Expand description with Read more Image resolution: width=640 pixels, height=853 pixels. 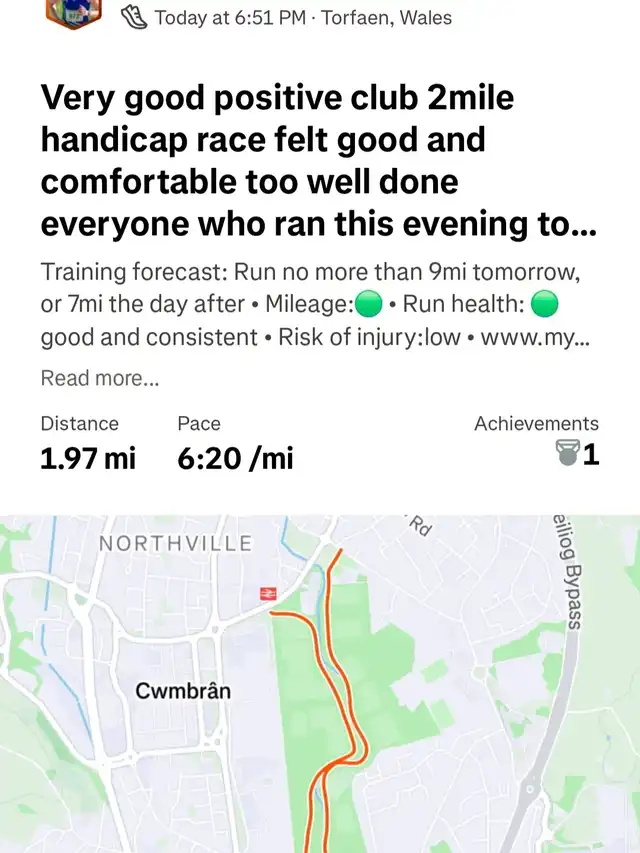100,379
